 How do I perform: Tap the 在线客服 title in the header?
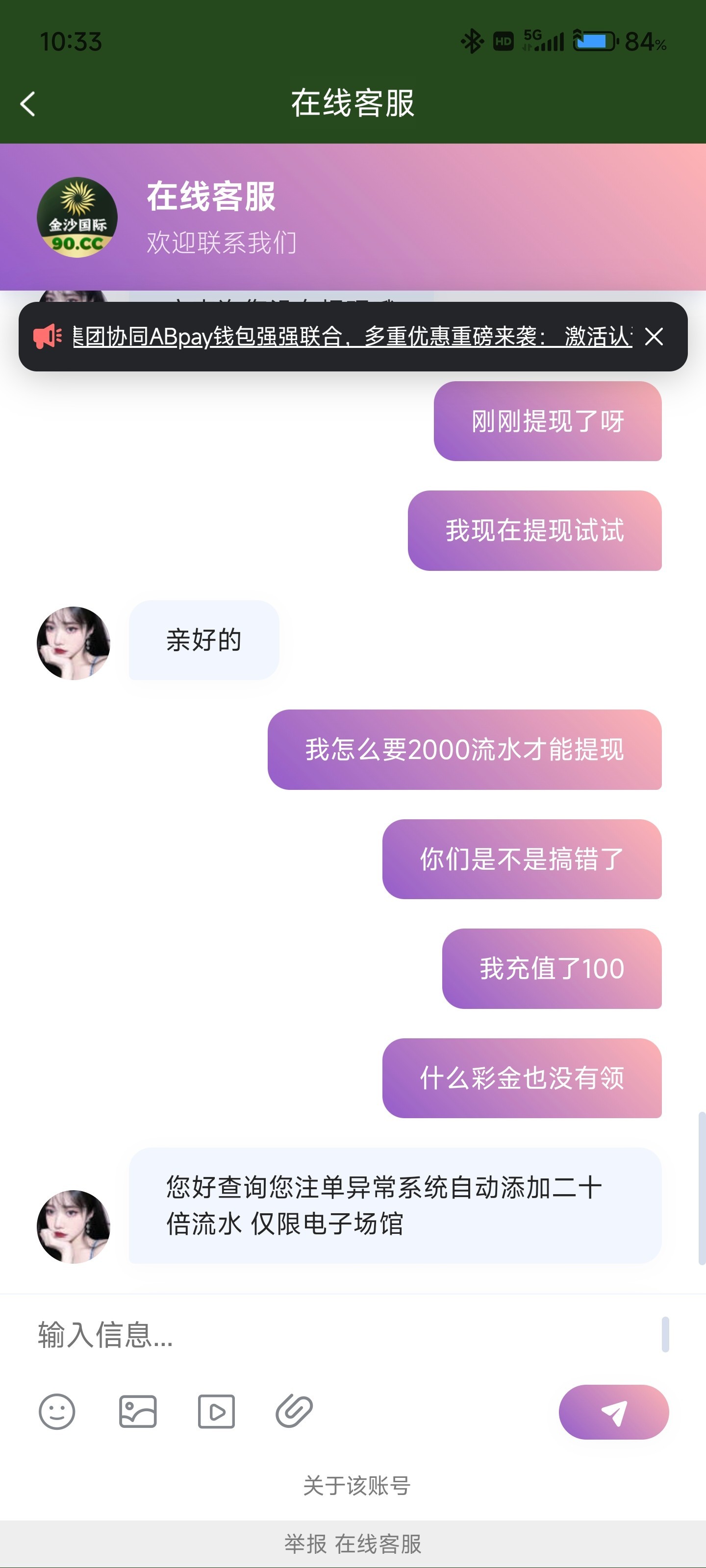click(353, 102)
